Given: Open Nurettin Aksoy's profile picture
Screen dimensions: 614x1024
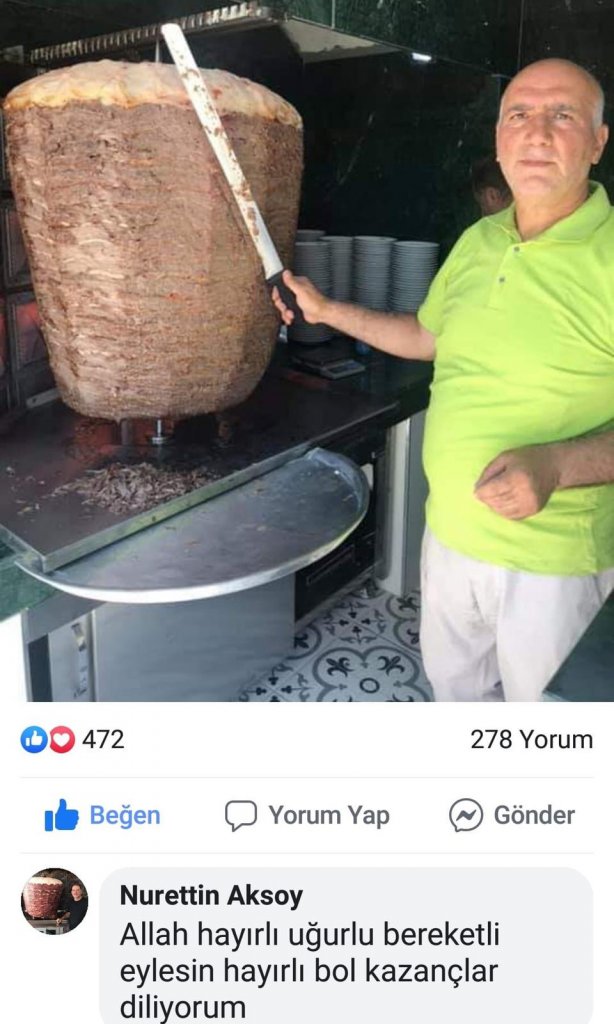Looking at the screenshot, I should (x=55, y=901).
